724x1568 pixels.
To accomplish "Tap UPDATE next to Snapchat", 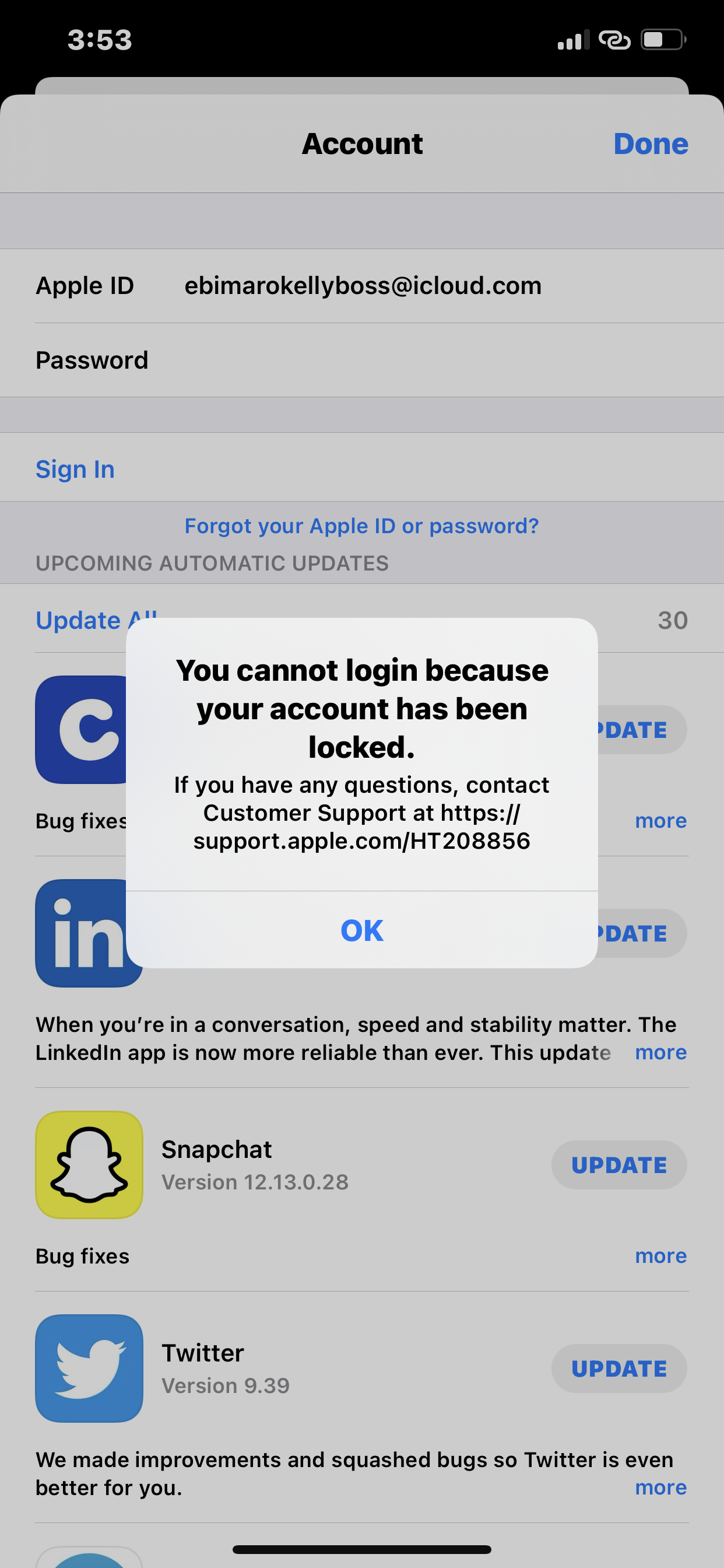I will click(618, 1164).
